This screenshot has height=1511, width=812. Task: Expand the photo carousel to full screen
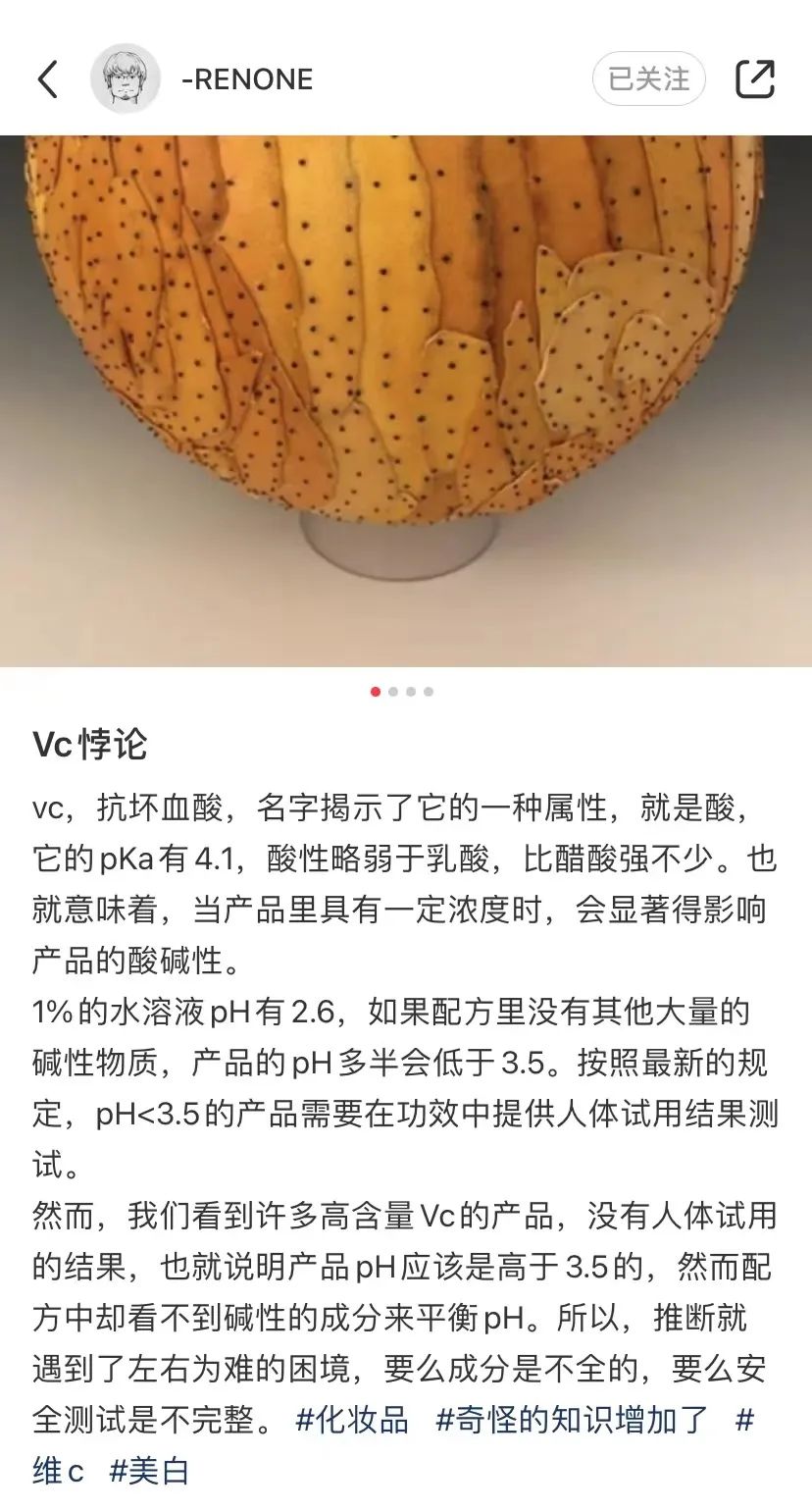tap(406, 392)
